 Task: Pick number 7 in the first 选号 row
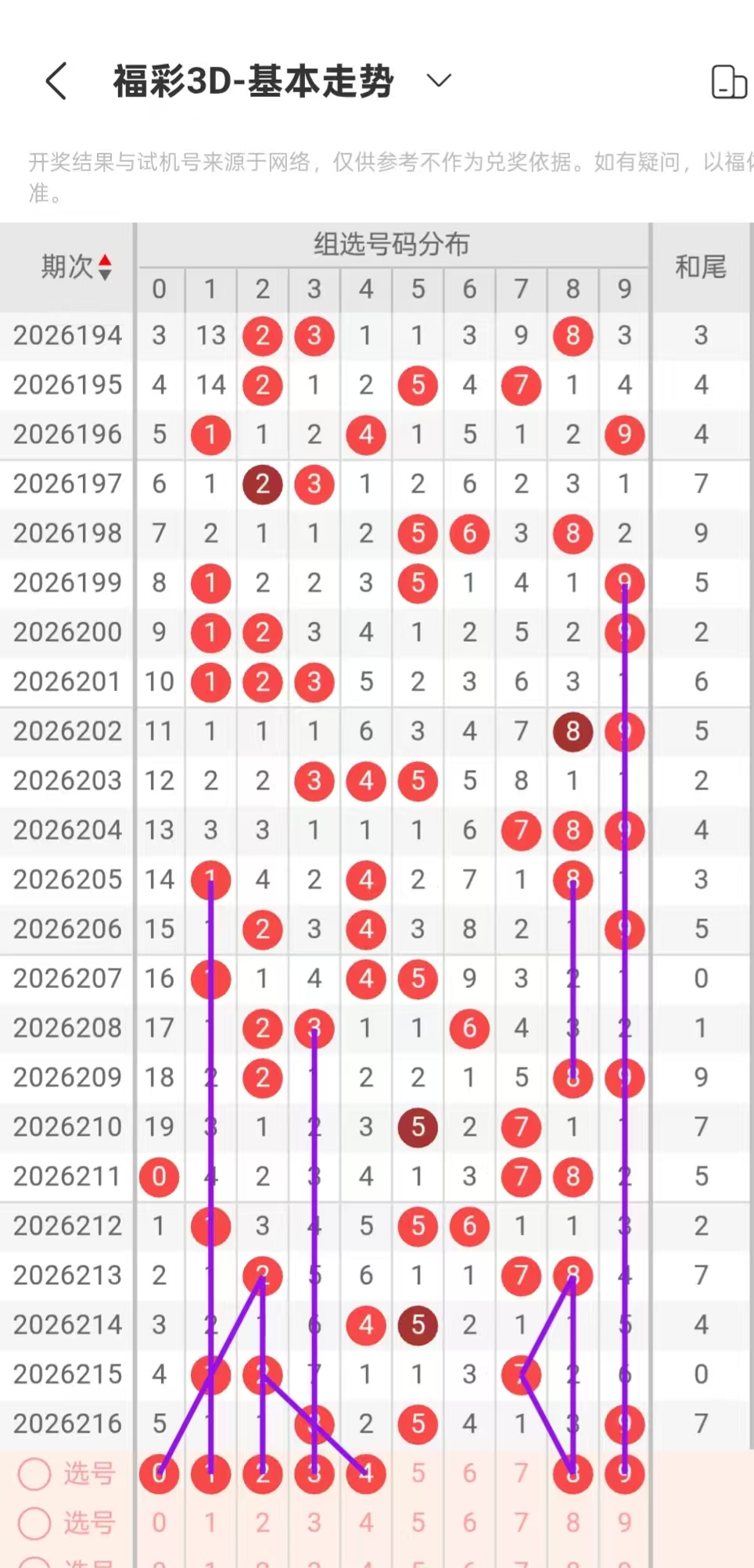(521, 1473)
